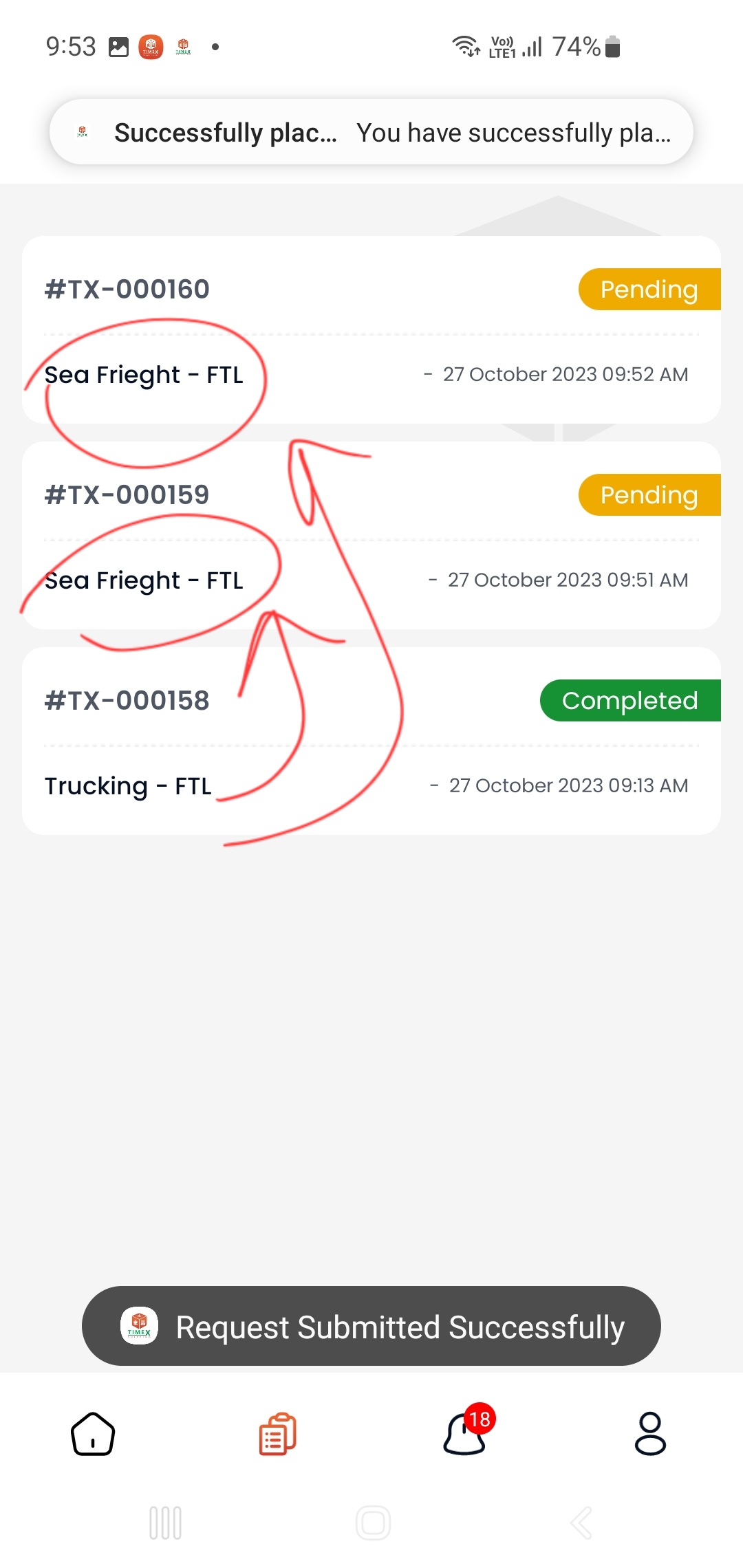Open the heads-up notification Successfully placed
The image size is (743, 1568).
(371, 132)
